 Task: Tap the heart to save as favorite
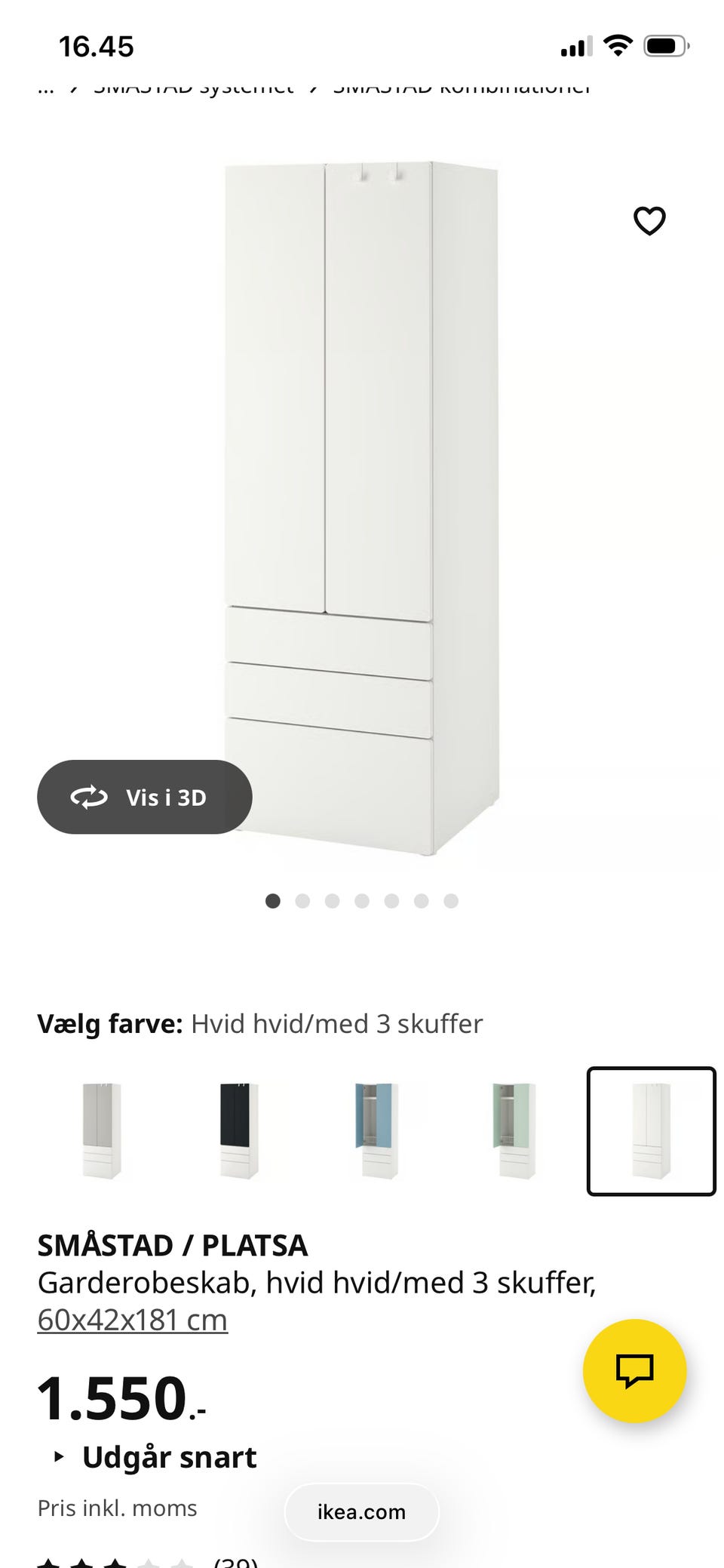tap(649, 220)
